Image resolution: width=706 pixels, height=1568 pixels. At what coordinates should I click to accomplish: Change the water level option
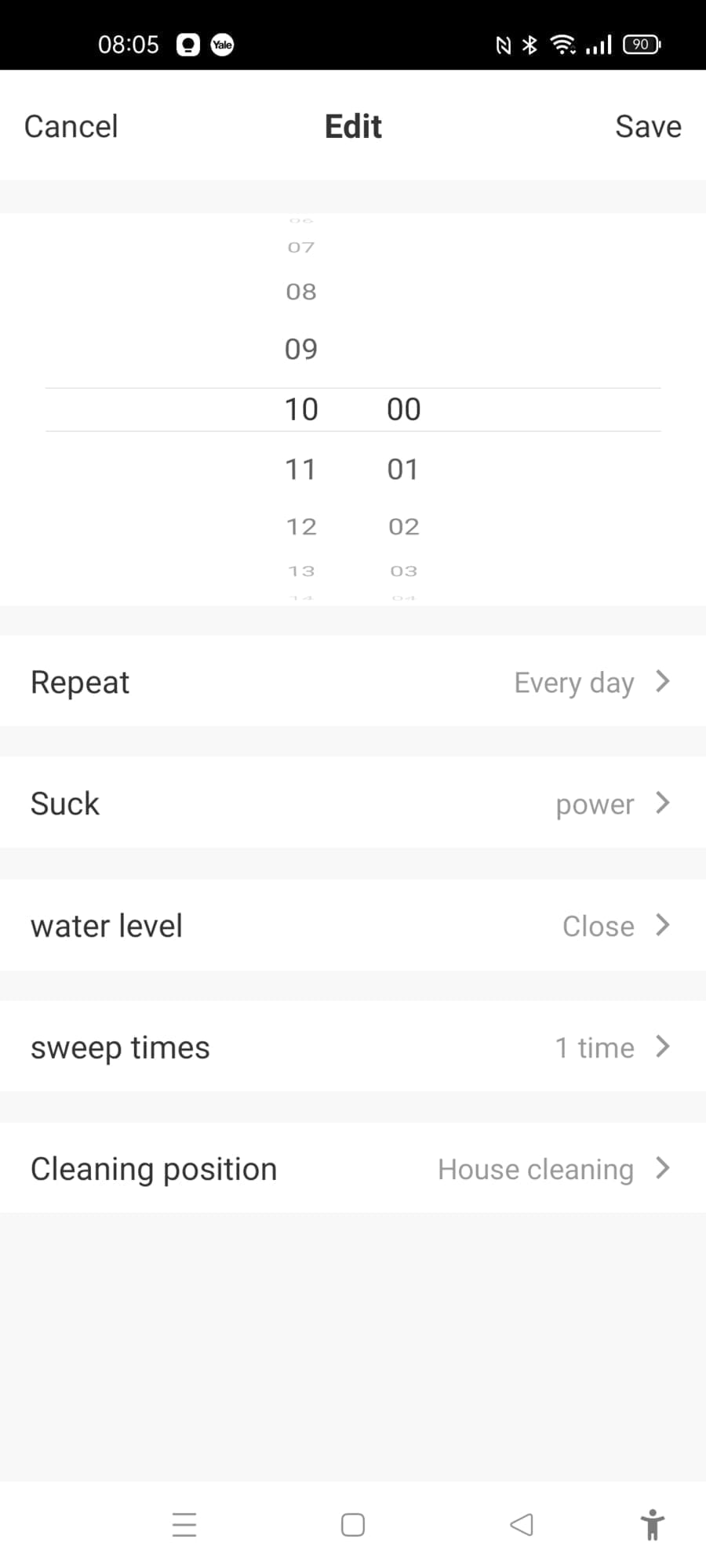[353, 926]
